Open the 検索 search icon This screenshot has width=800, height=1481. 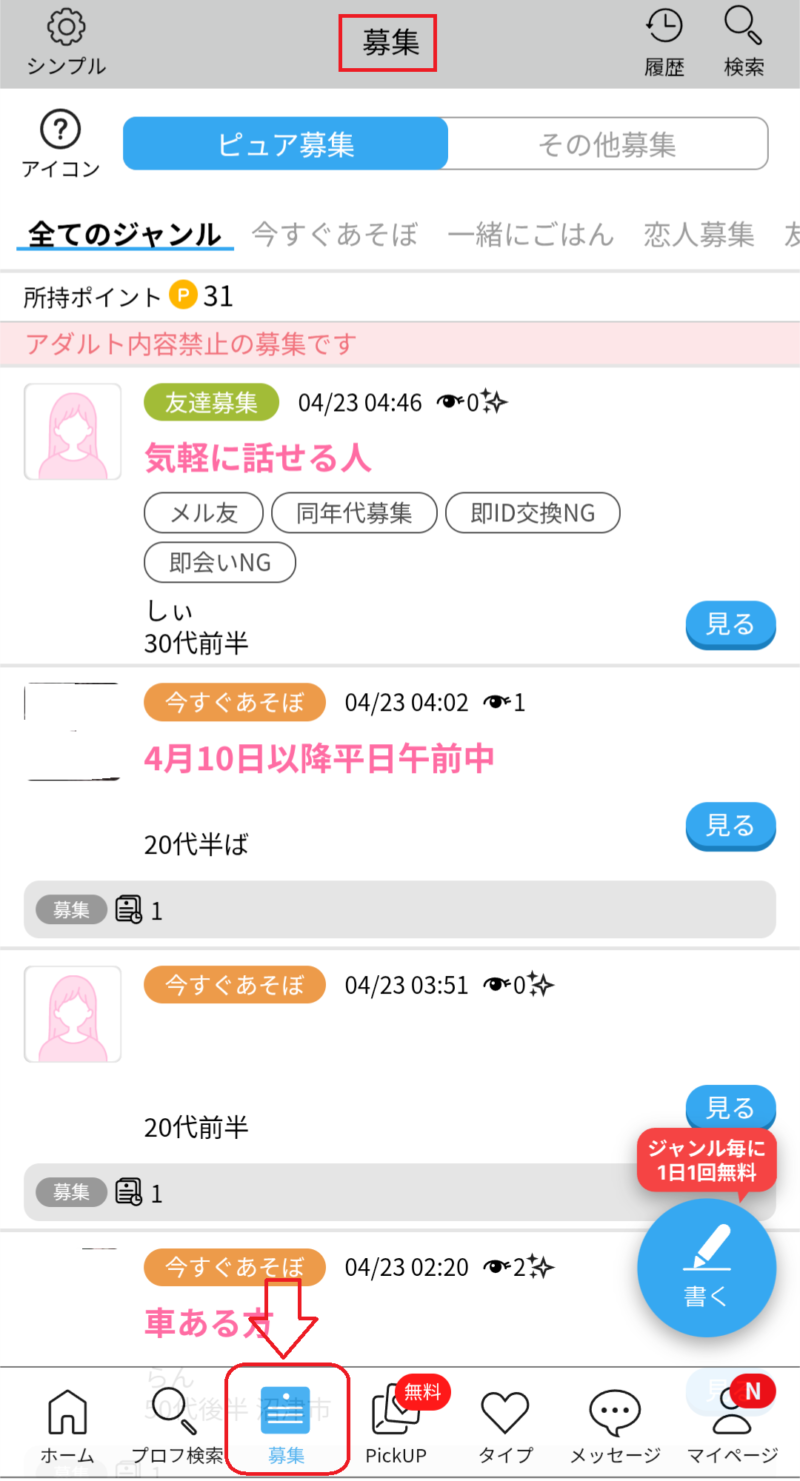(744, 43)
